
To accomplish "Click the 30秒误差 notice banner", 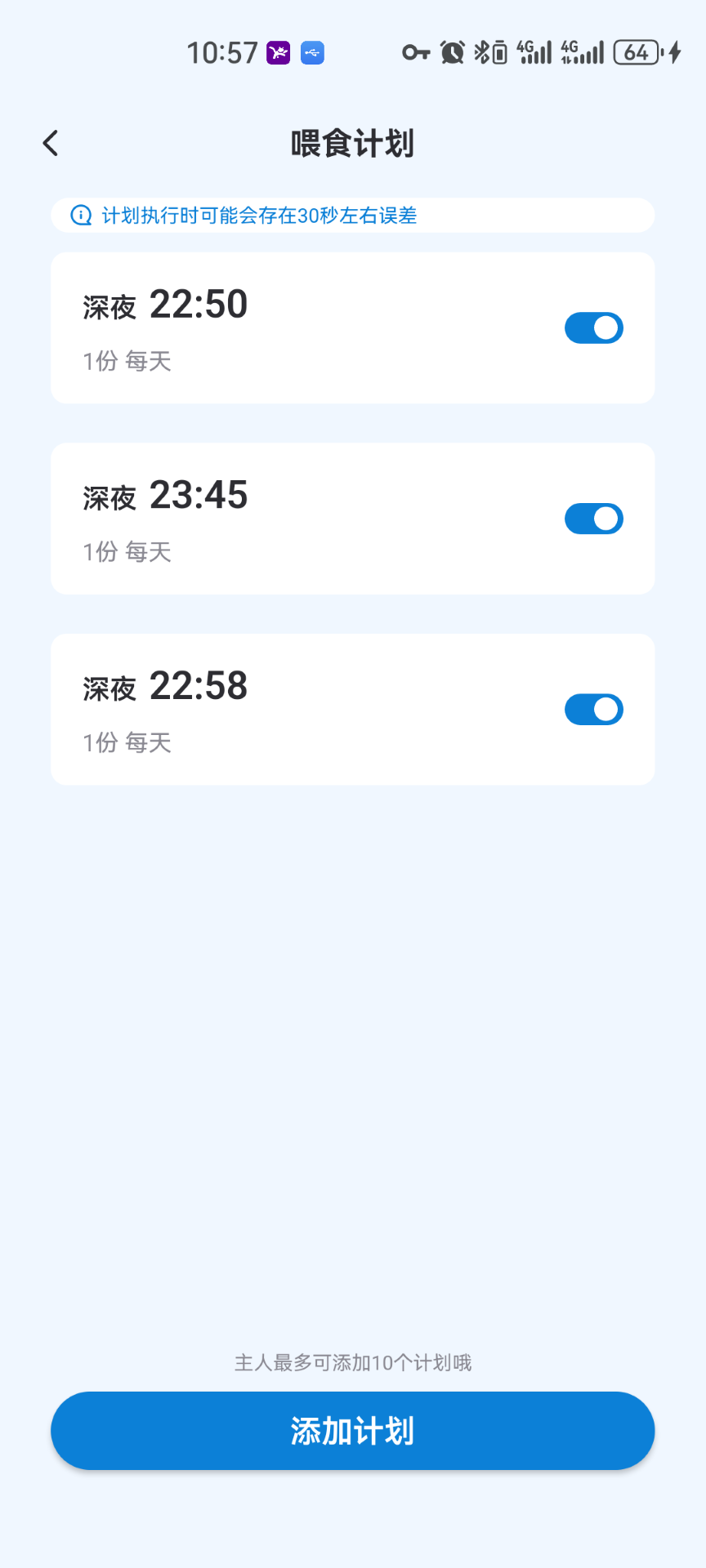I will (x=352, y=215).
